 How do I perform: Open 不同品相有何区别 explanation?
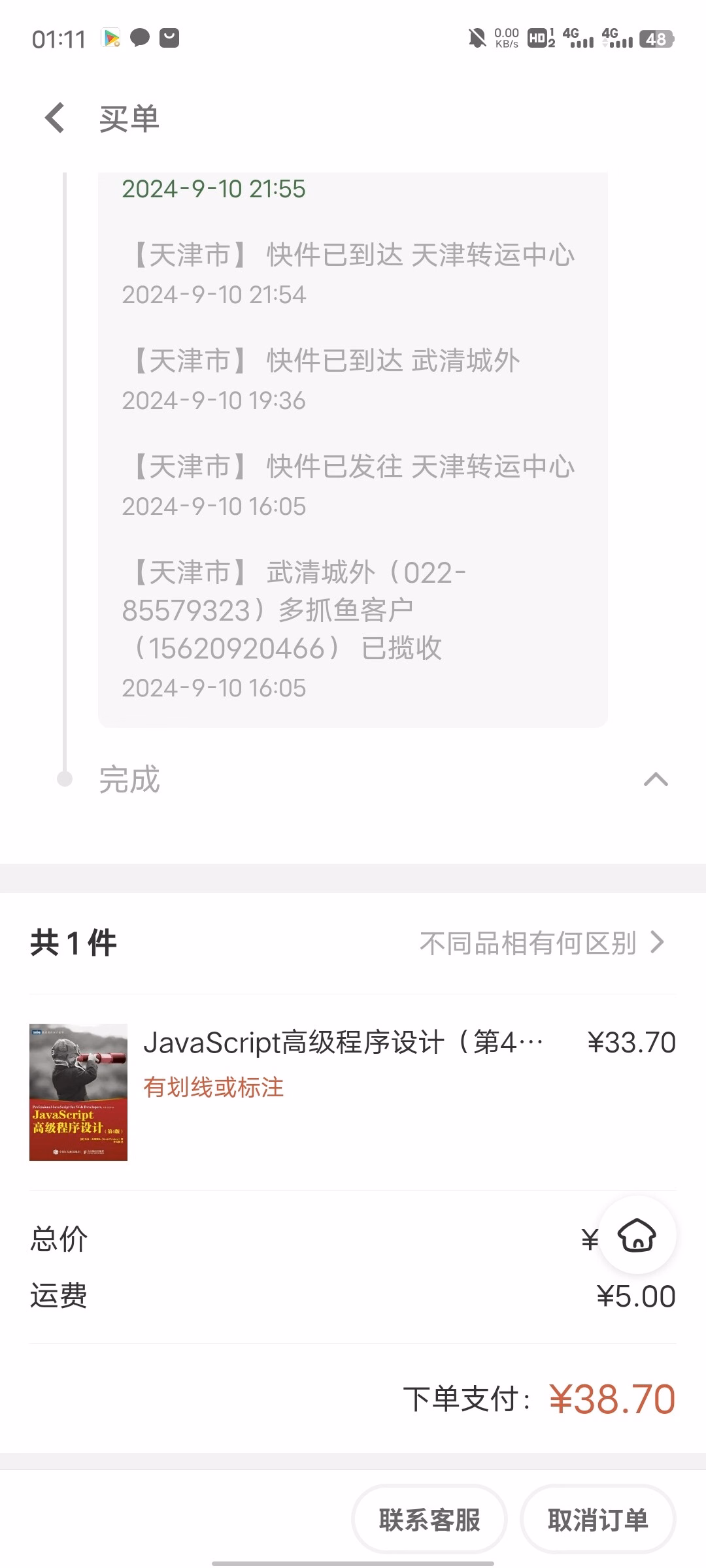pos(542,943)
